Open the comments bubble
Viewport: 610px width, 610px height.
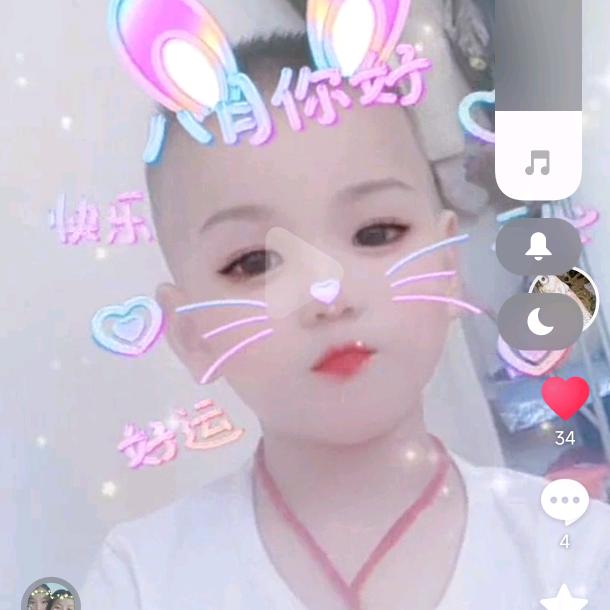[x=565, y=502]
